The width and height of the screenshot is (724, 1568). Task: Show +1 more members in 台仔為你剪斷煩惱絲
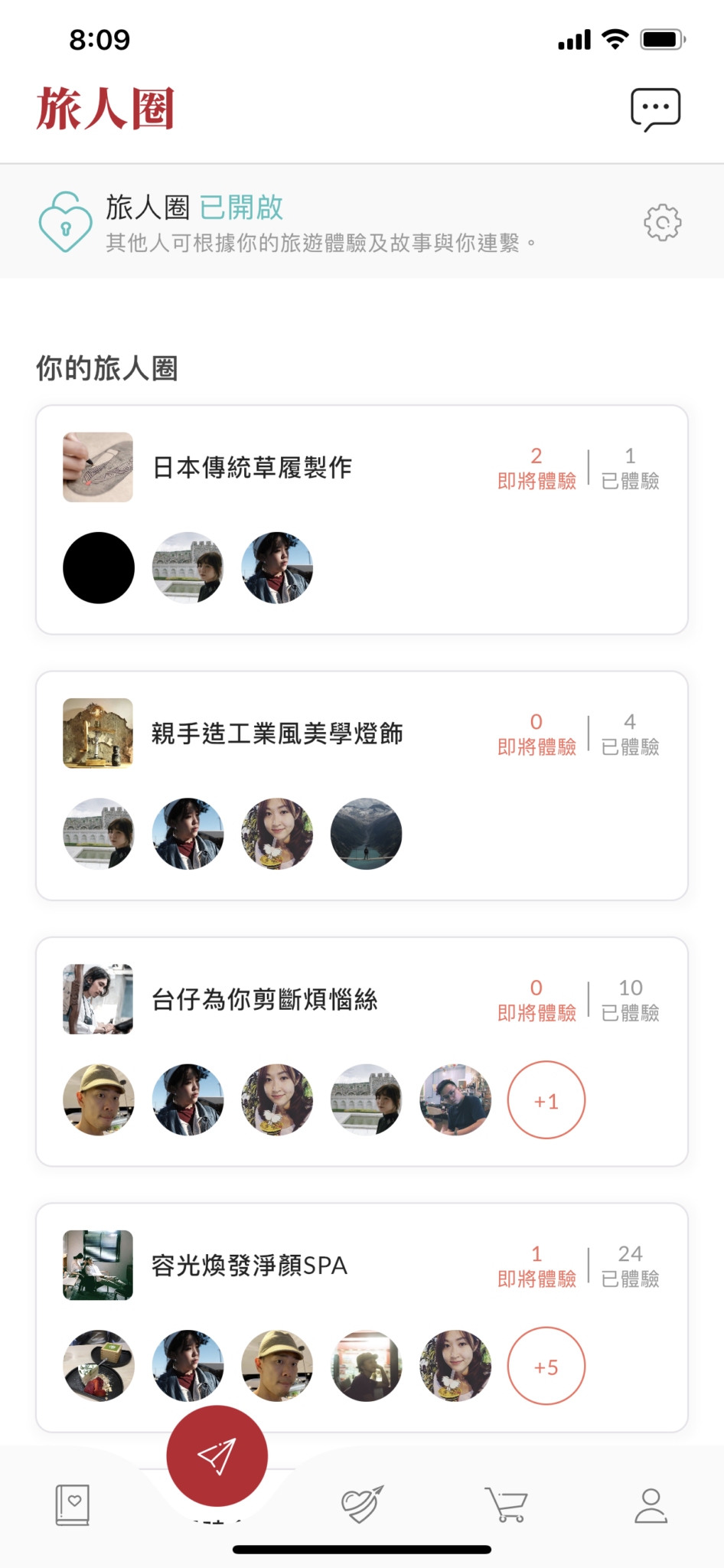click(x=546, y=1100)
